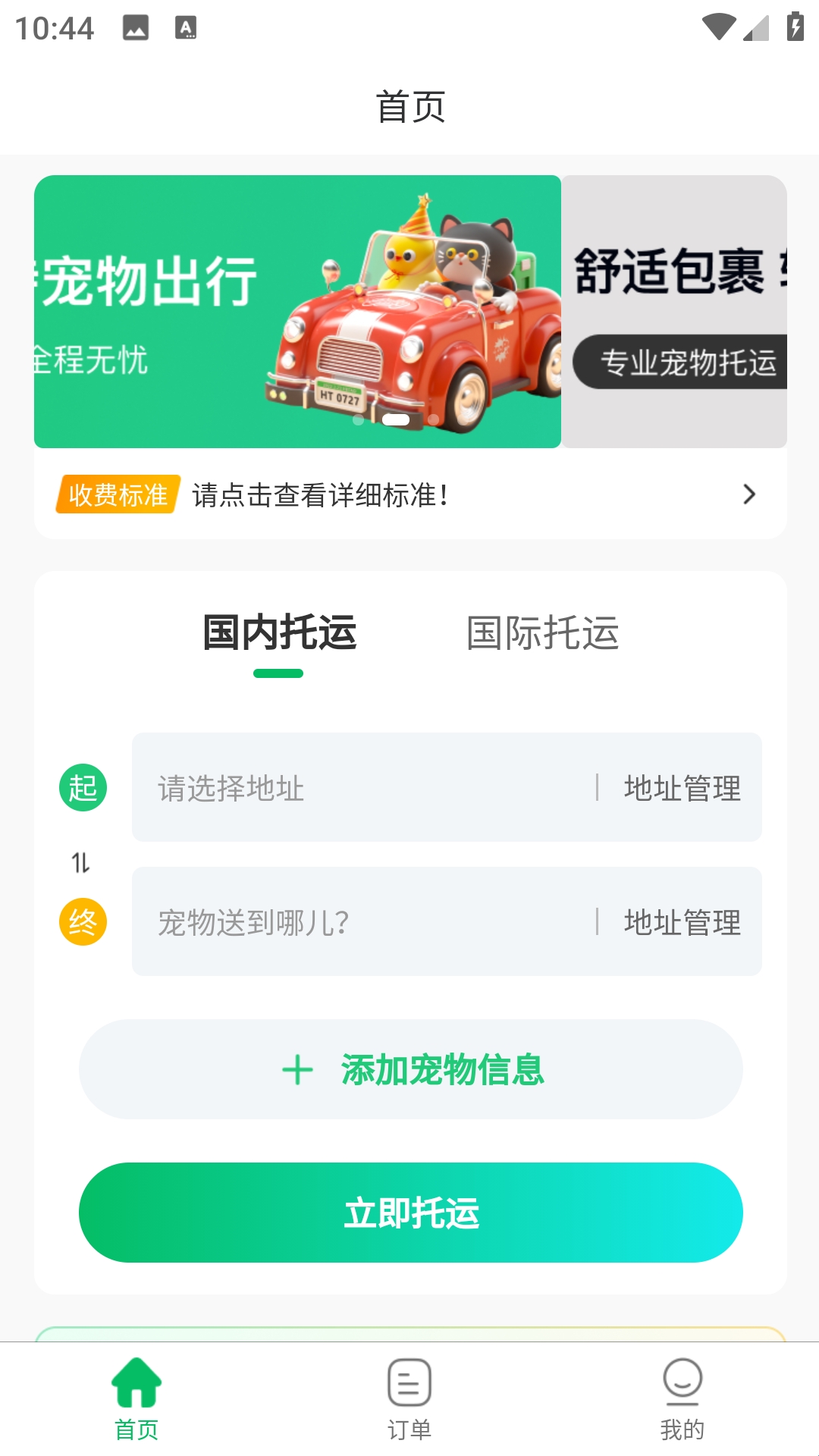Open 地址管理 for the starting address
The width and height of the screenshot is (819, 1456).
[682, 789]
